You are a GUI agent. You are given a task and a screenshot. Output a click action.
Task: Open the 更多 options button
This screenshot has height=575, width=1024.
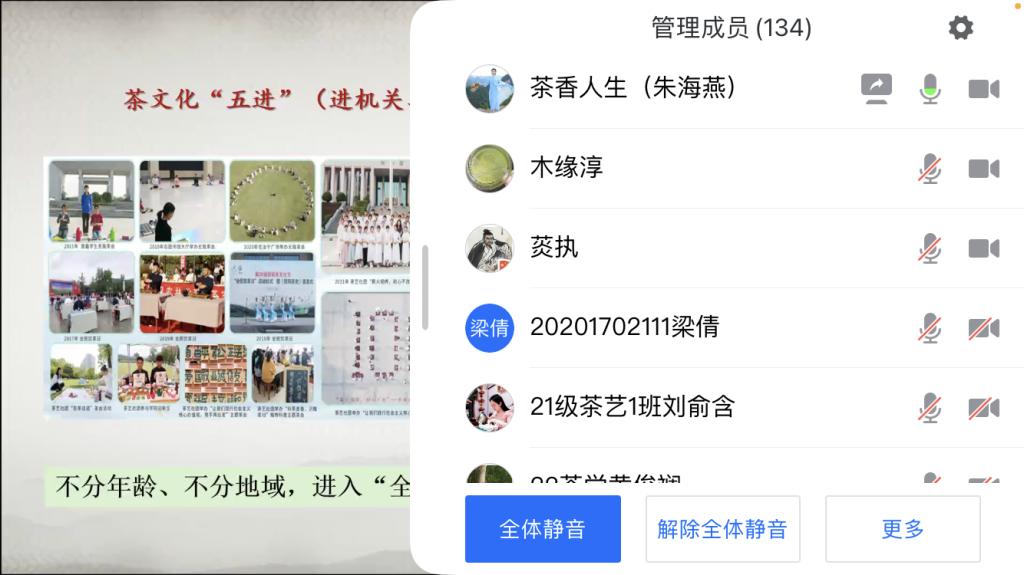click(x=902, y=529)
